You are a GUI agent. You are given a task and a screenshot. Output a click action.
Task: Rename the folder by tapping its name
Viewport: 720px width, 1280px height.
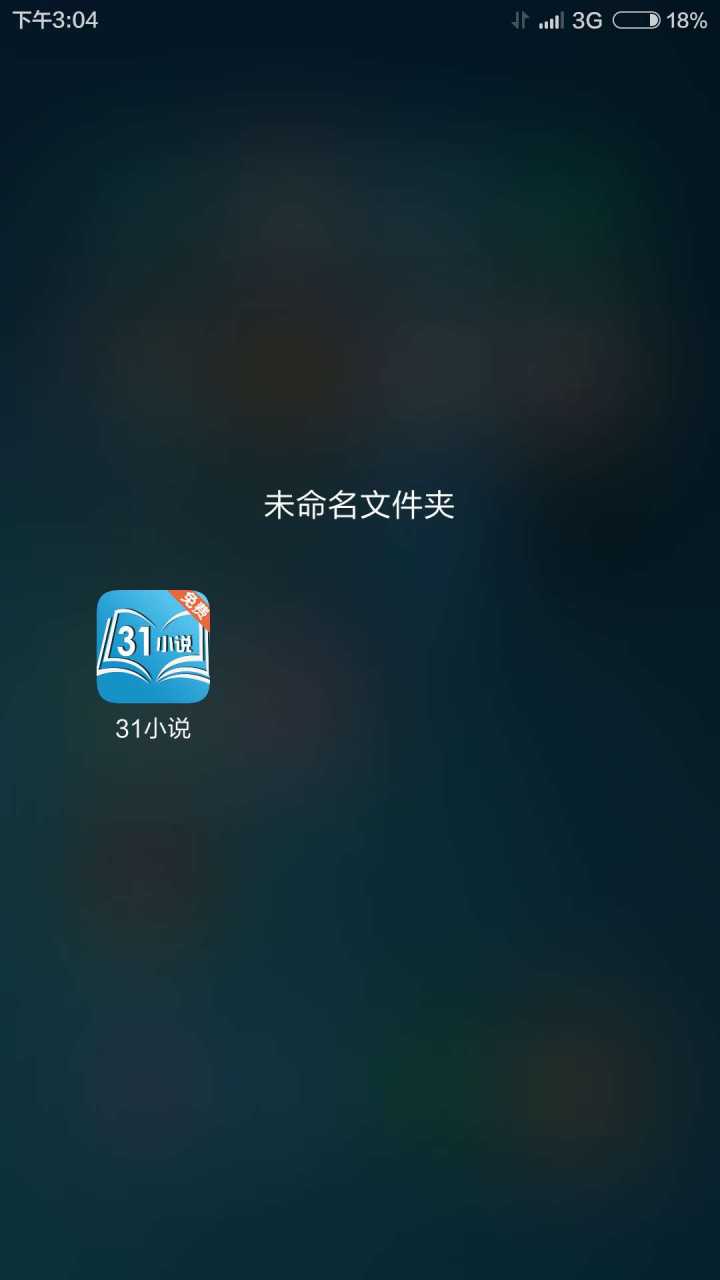pyautogui.click(x=360, y=507)
